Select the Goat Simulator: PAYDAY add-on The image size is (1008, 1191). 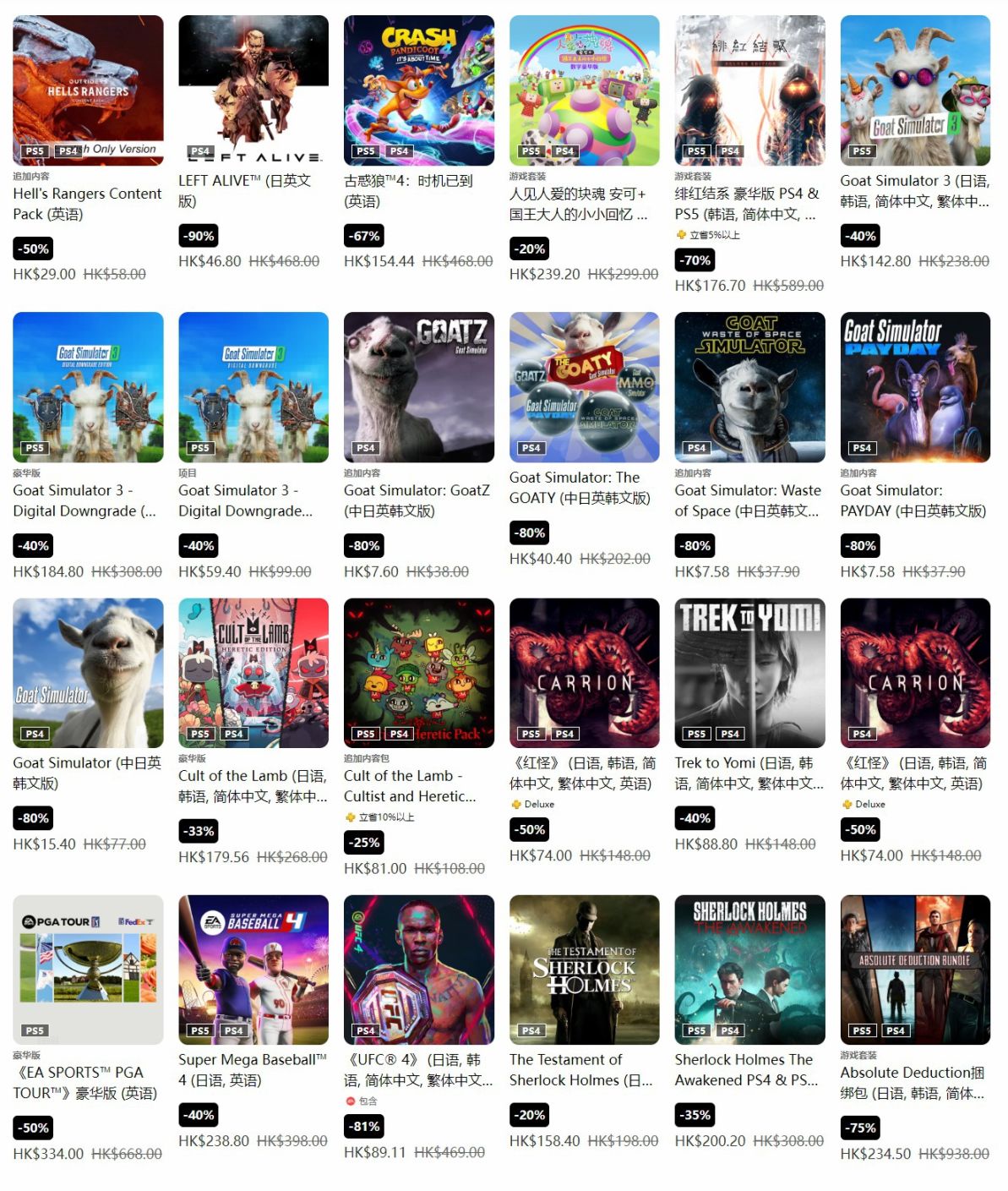[915, 386]
